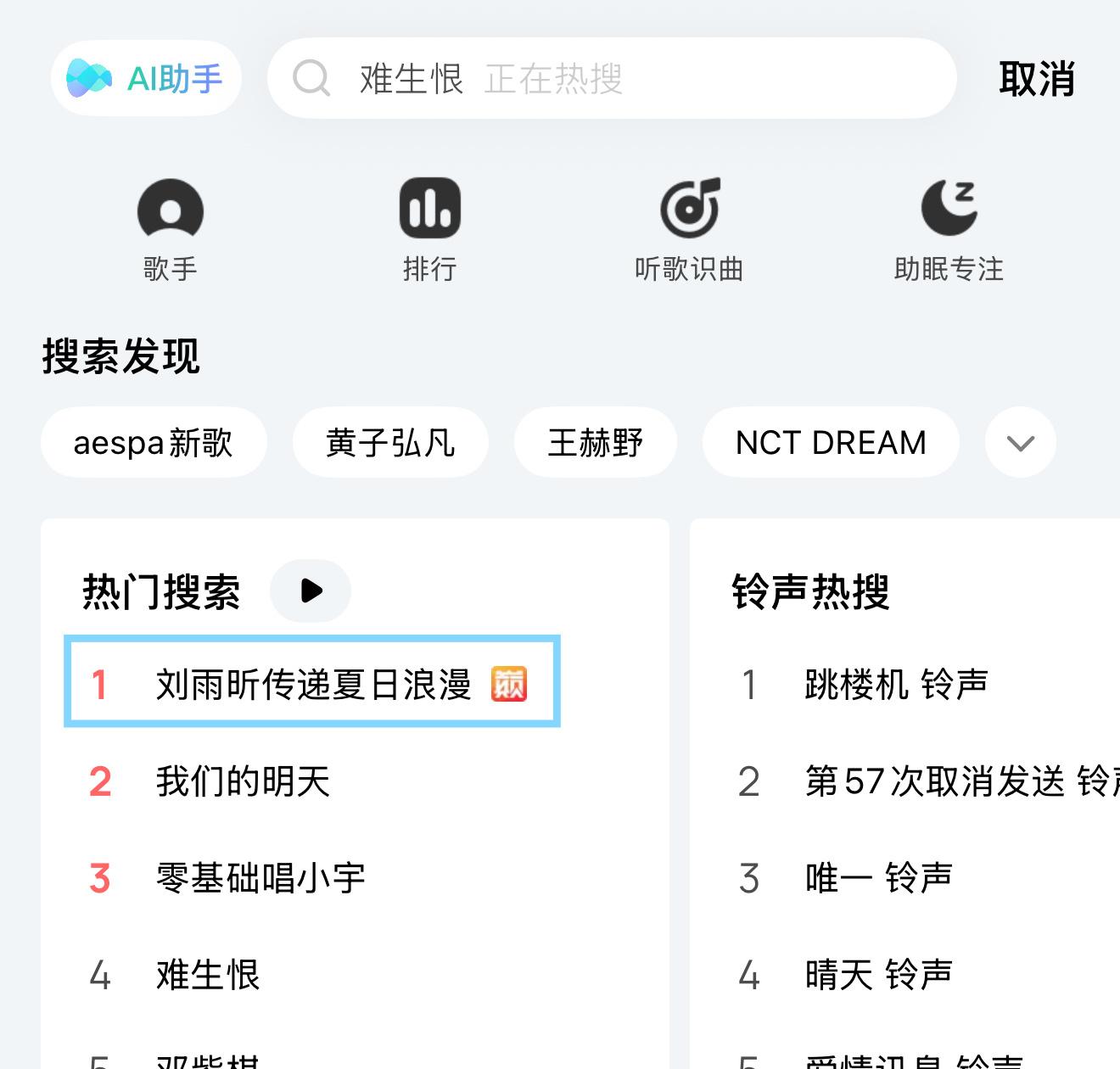Open the 歌手 singers section

pyautogui.click(x=170, y=229)
